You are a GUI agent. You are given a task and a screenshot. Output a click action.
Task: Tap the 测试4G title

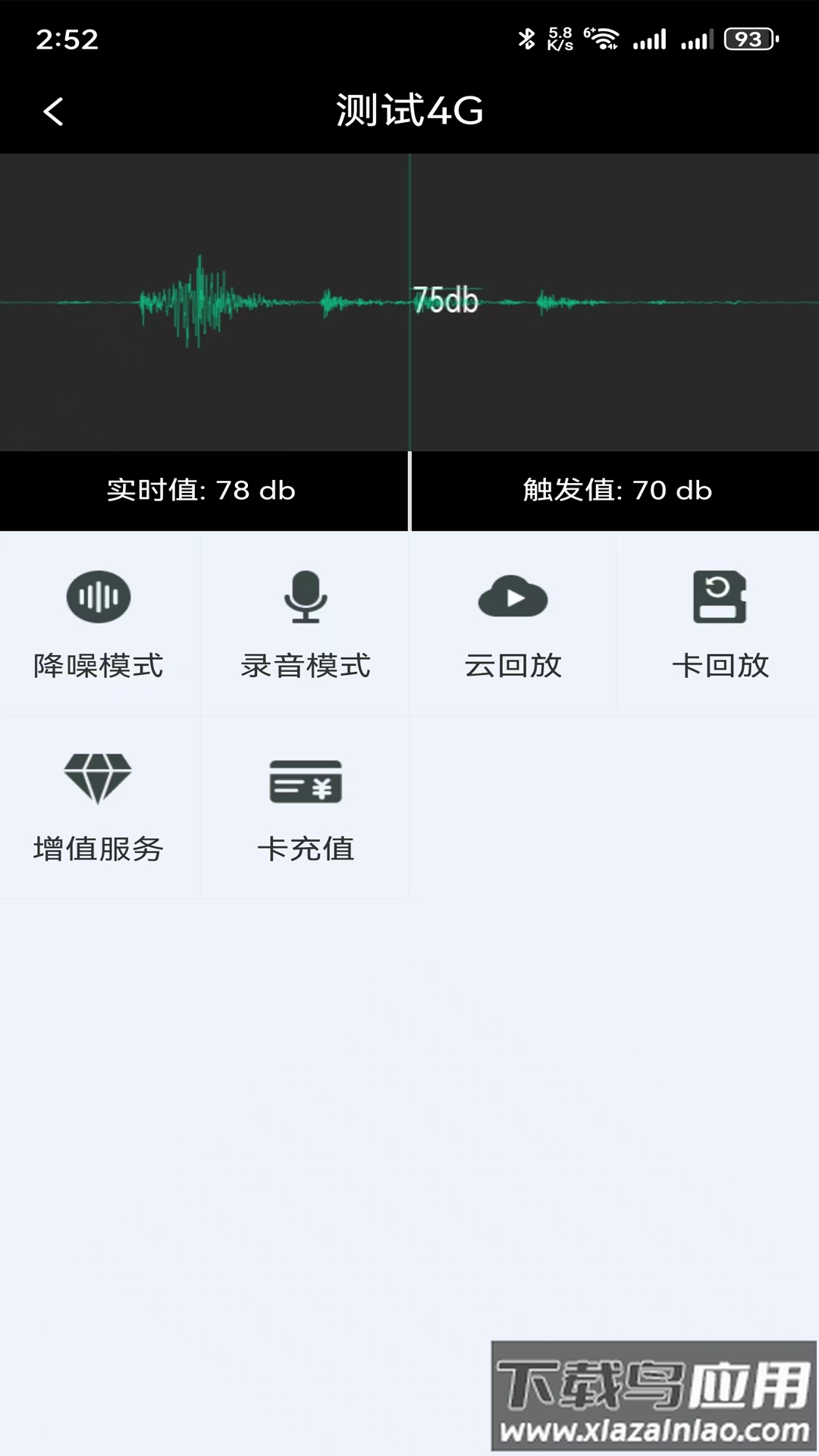coord(409,110)
